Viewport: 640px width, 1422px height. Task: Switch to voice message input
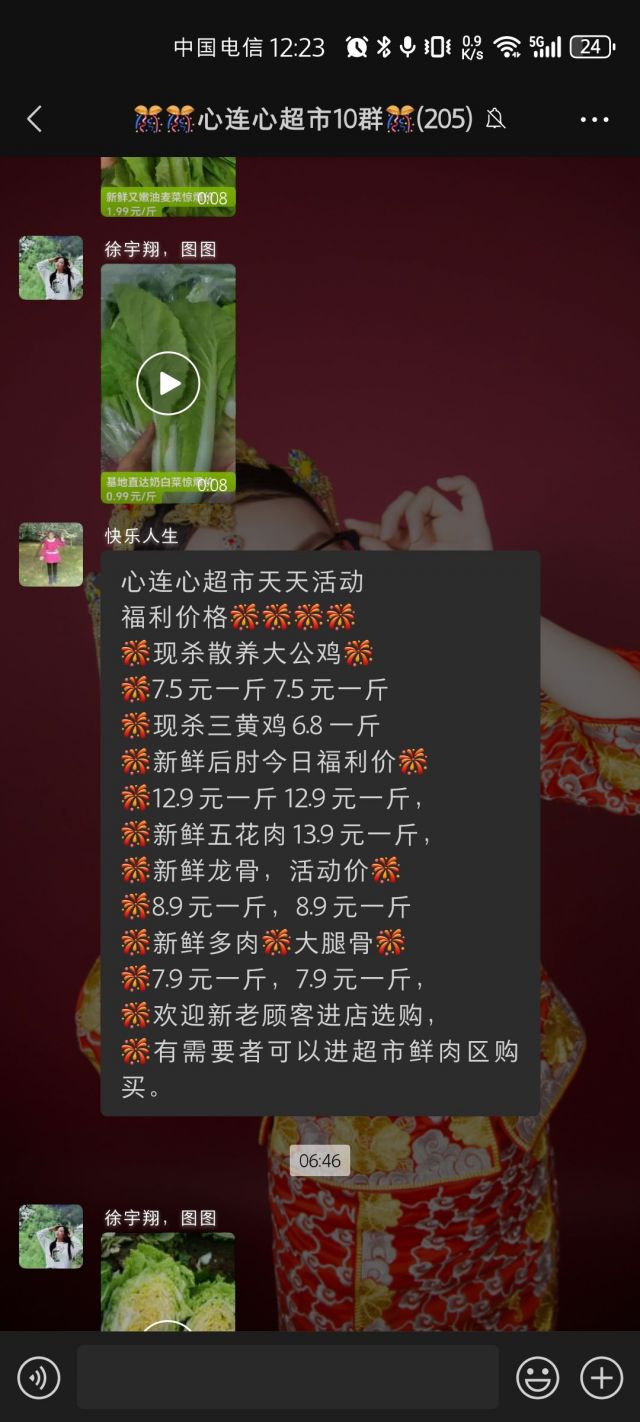click(x=38, y=1378)
